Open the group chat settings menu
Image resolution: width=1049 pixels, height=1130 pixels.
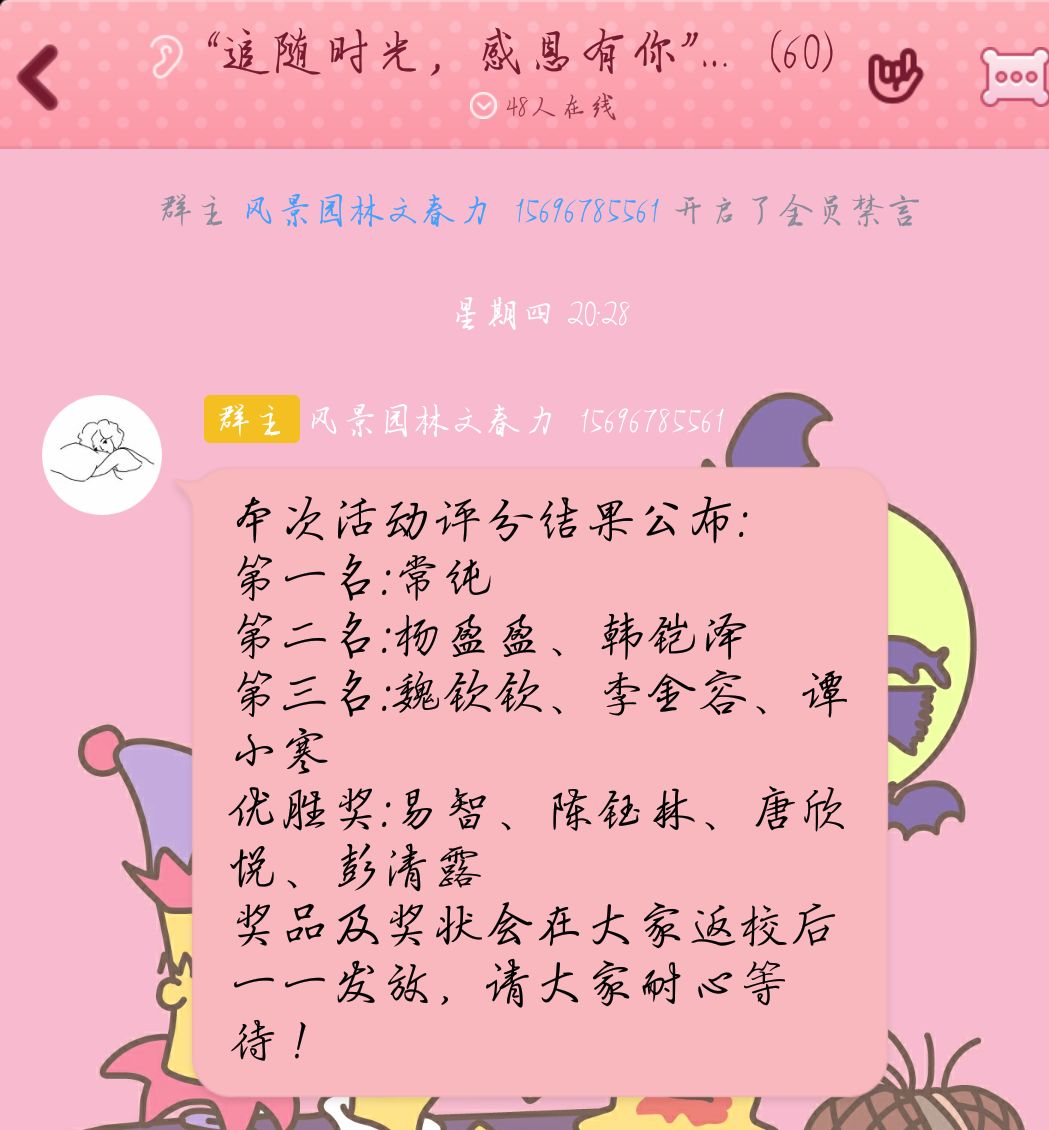tap(1014, 76)
